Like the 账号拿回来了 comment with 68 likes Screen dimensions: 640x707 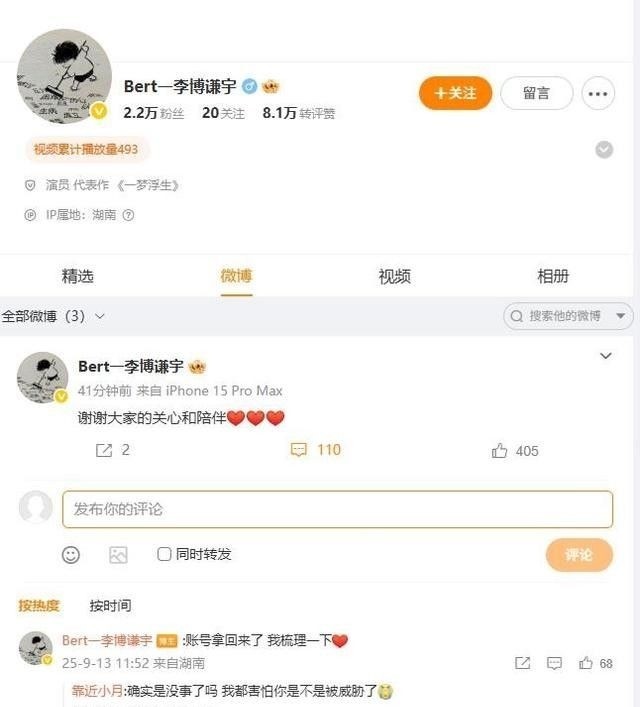point(586,663)
